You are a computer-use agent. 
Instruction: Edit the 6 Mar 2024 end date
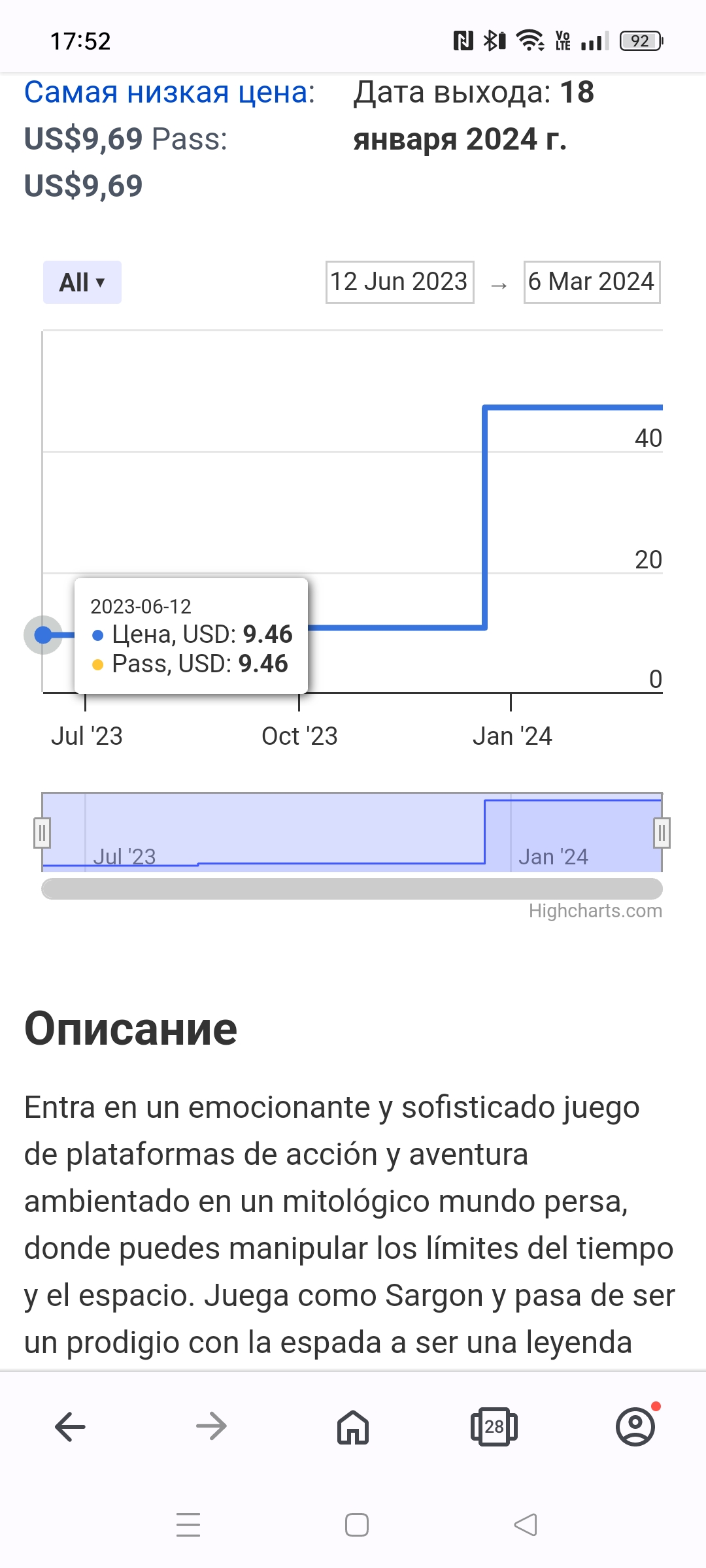[x=592, y=282]
